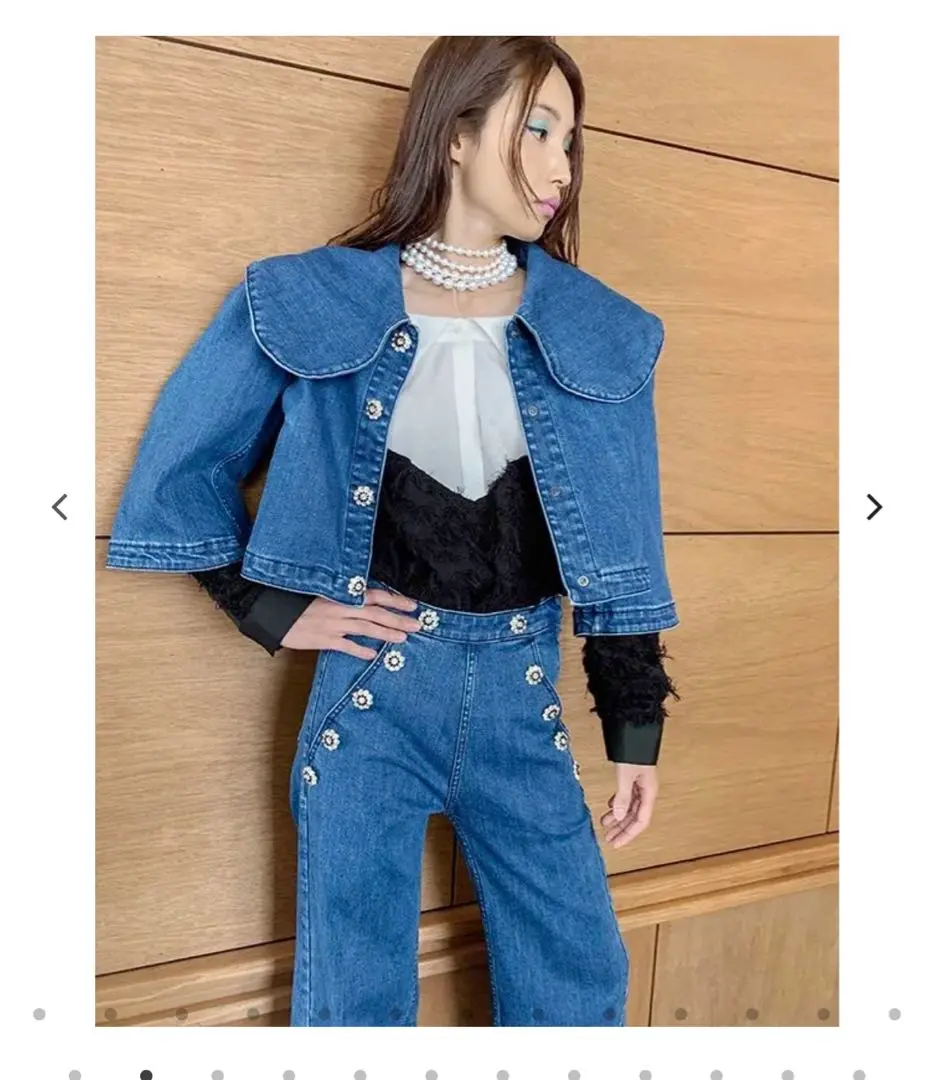The height and width of the screenshot is (1080, 934).
Task: Open the denim outfit photo fullscreen
Action: (466, 530)
